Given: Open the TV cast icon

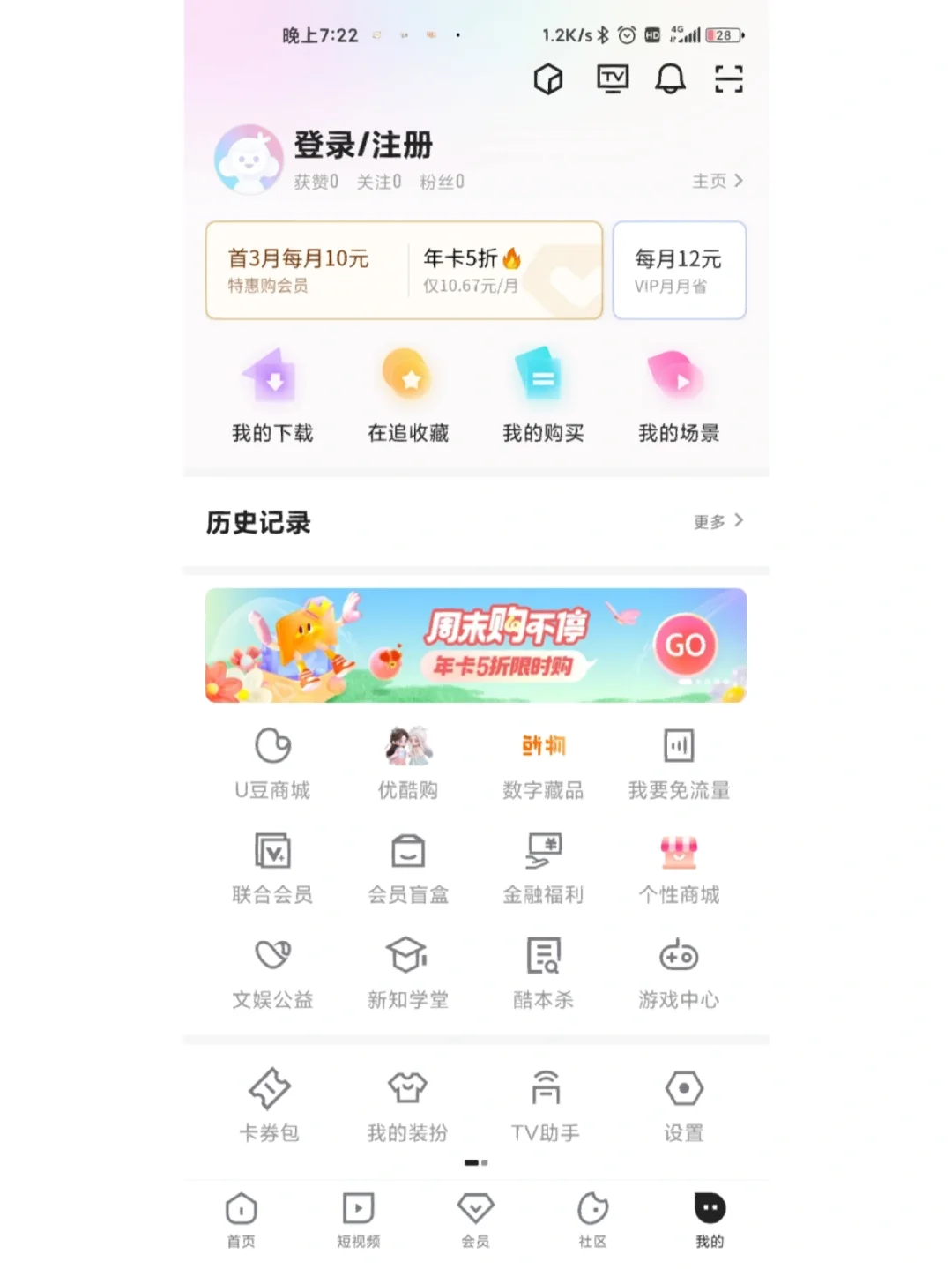Looking at the screenshot, I should 612,79.
